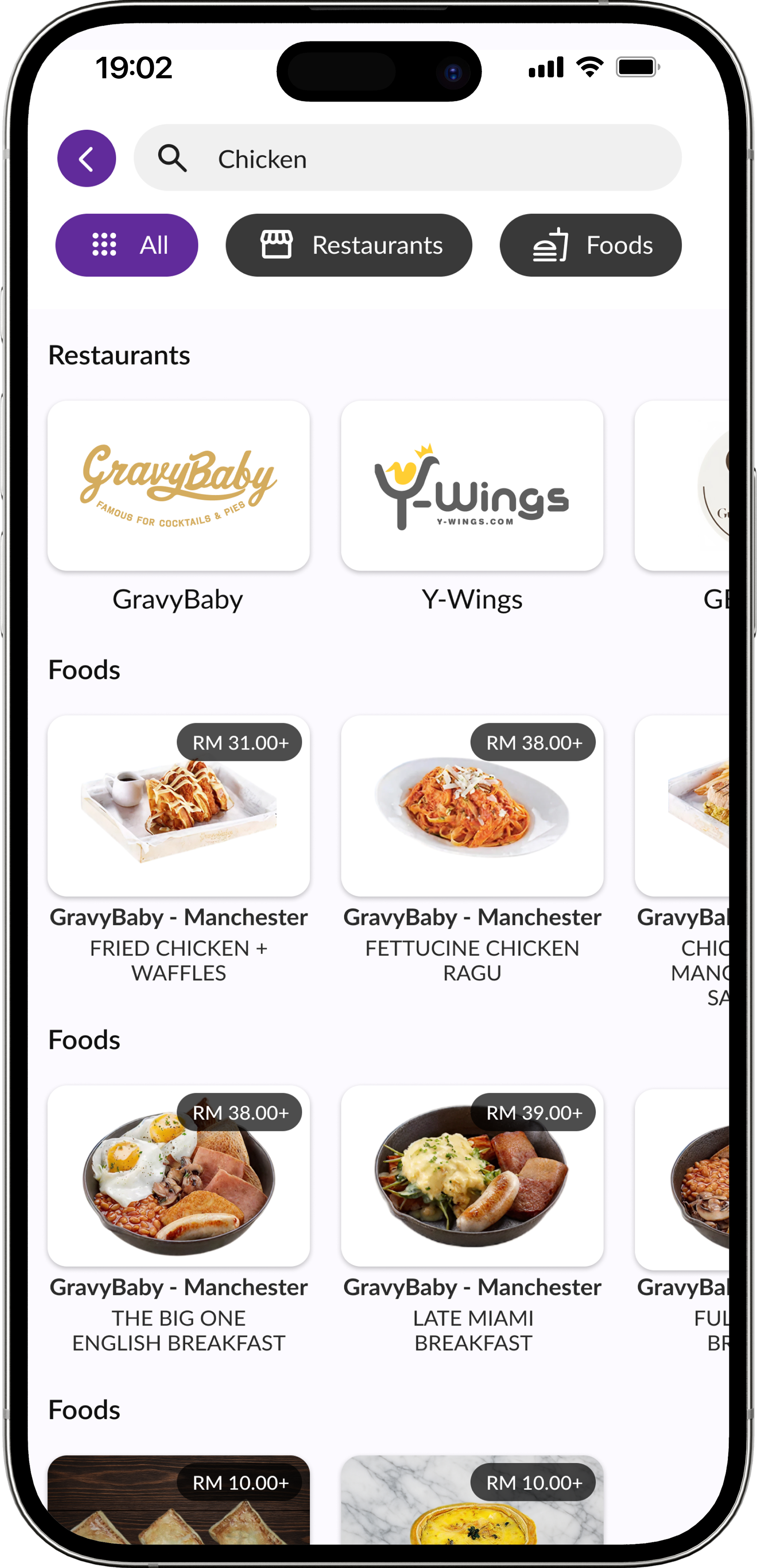Image resolution: width=757 pixels, height=1568 pixels.
Task: Tap the Chicken search field
Action: 408,158
